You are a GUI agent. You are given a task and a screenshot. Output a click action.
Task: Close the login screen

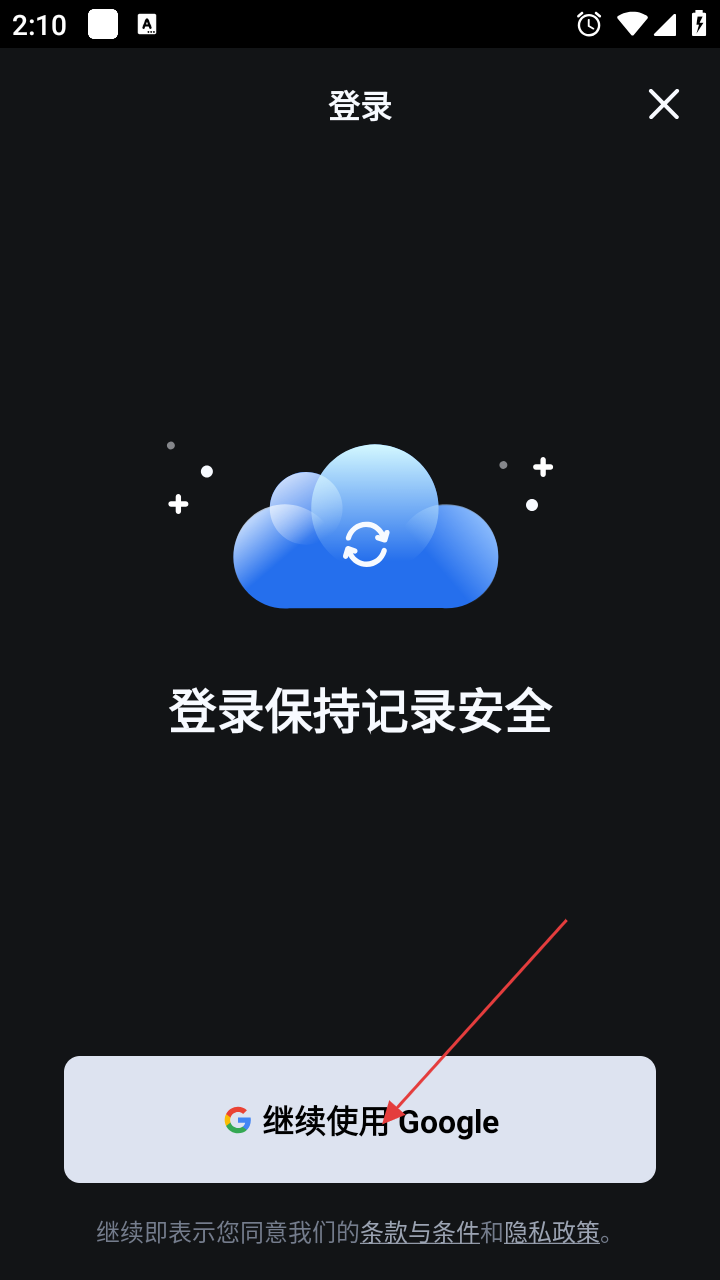point(663,104)
